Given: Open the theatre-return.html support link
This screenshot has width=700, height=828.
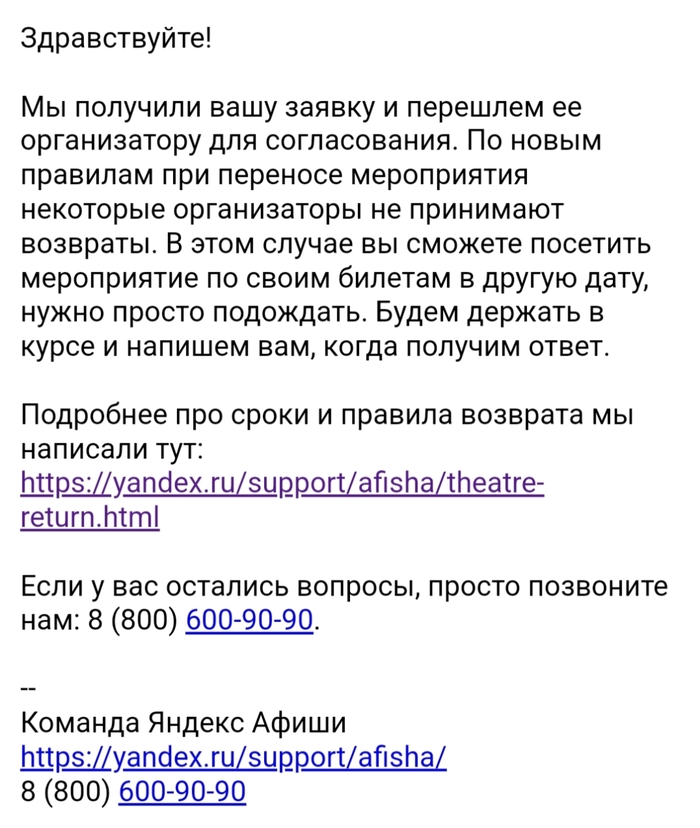Looking at the screenshot, I should pos(282,485).
